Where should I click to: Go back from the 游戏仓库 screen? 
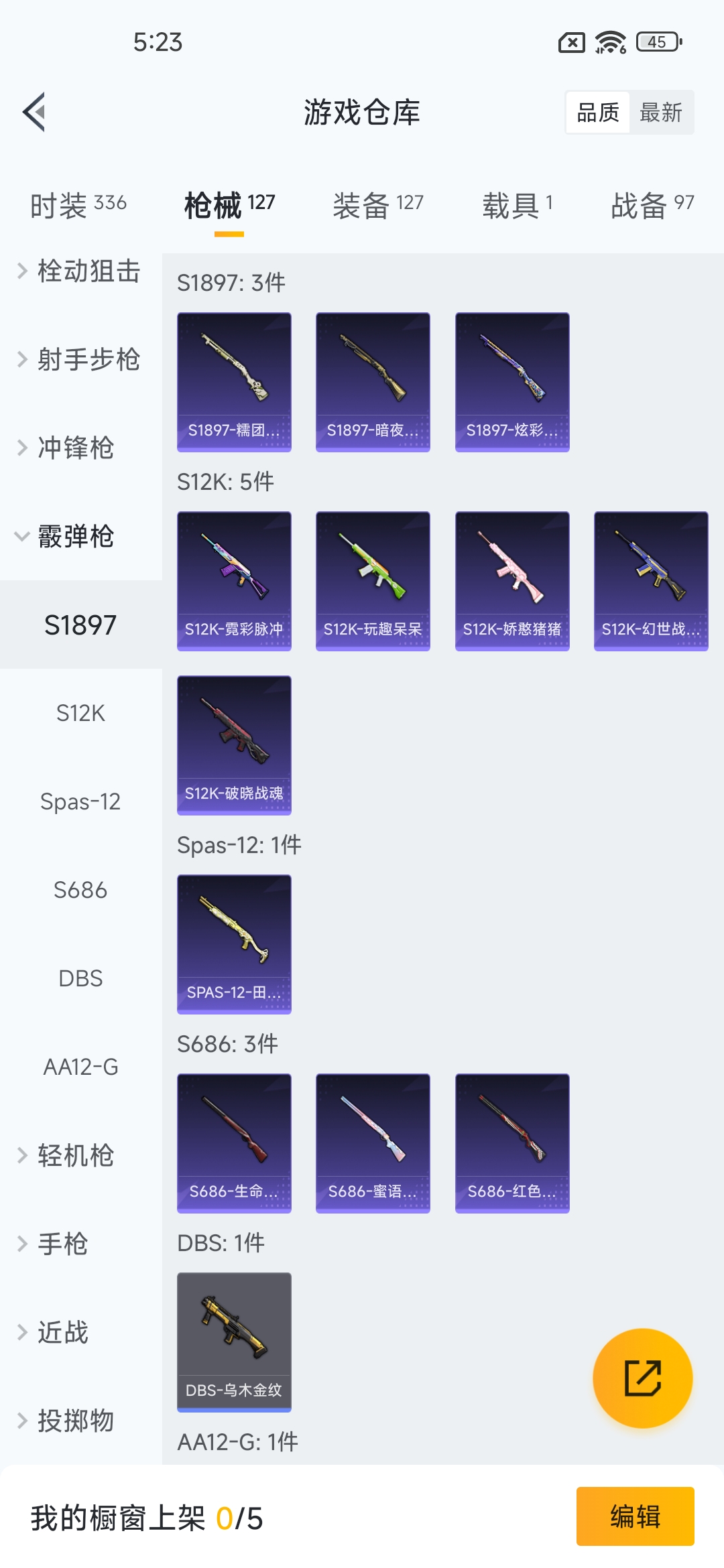click(x=35, y=112)
